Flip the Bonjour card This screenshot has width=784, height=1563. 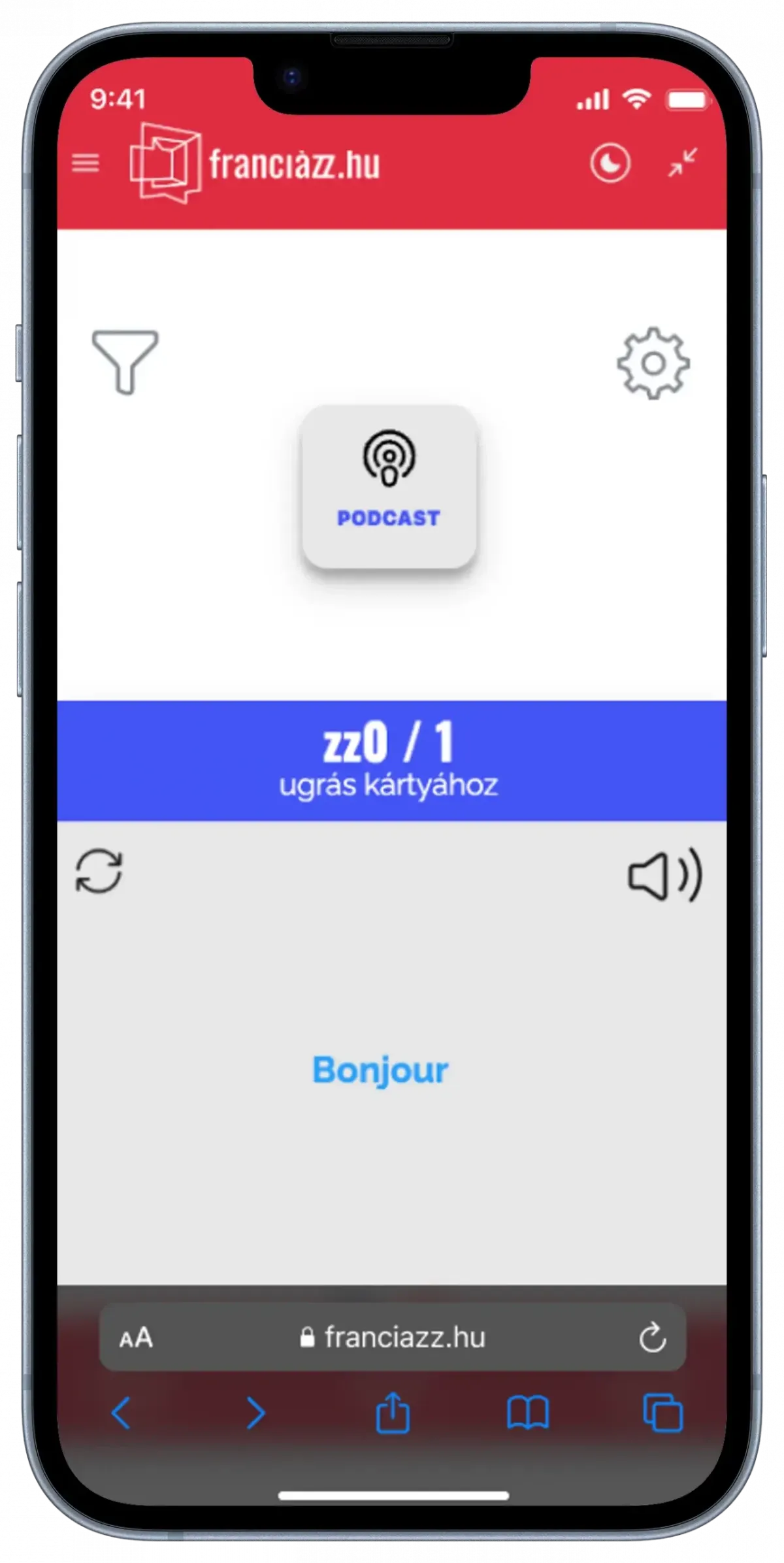click(381, 1070)
